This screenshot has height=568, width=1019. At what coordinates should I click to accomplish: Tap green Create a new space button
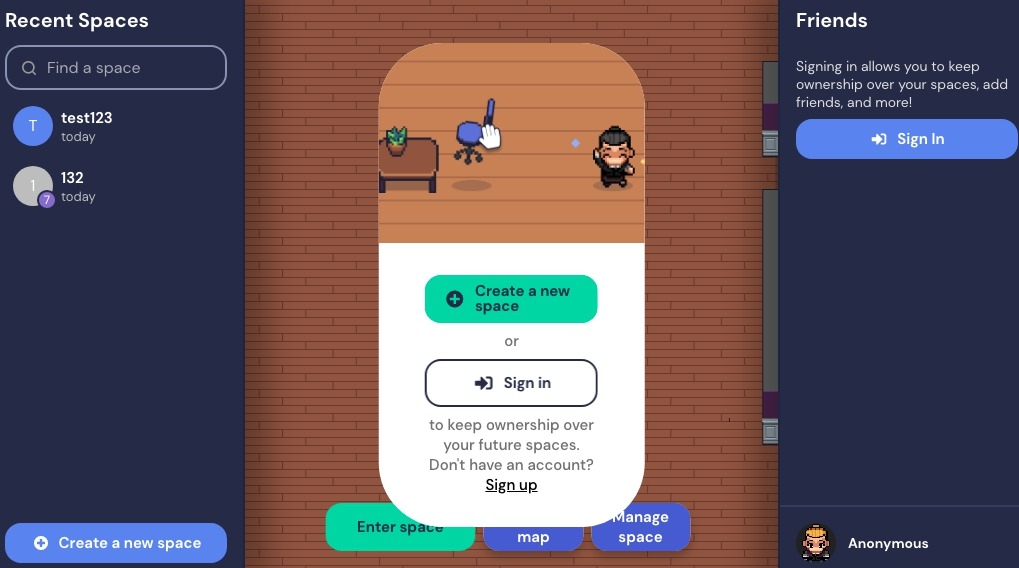[511, 299]
